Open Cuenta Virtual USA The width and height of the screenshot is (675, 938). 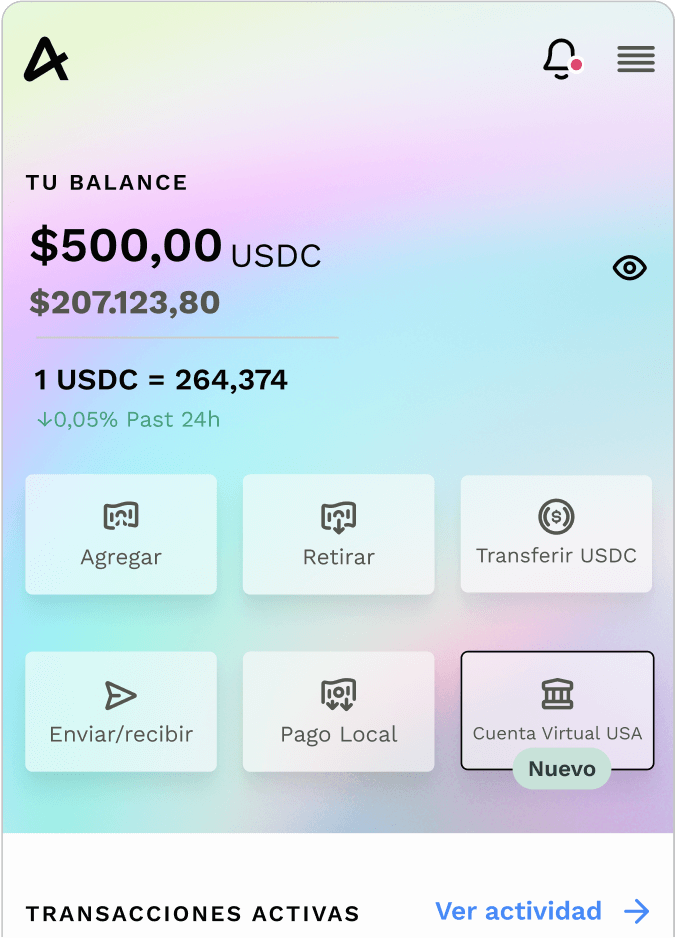pyautogui.click(x=557, y=710)
